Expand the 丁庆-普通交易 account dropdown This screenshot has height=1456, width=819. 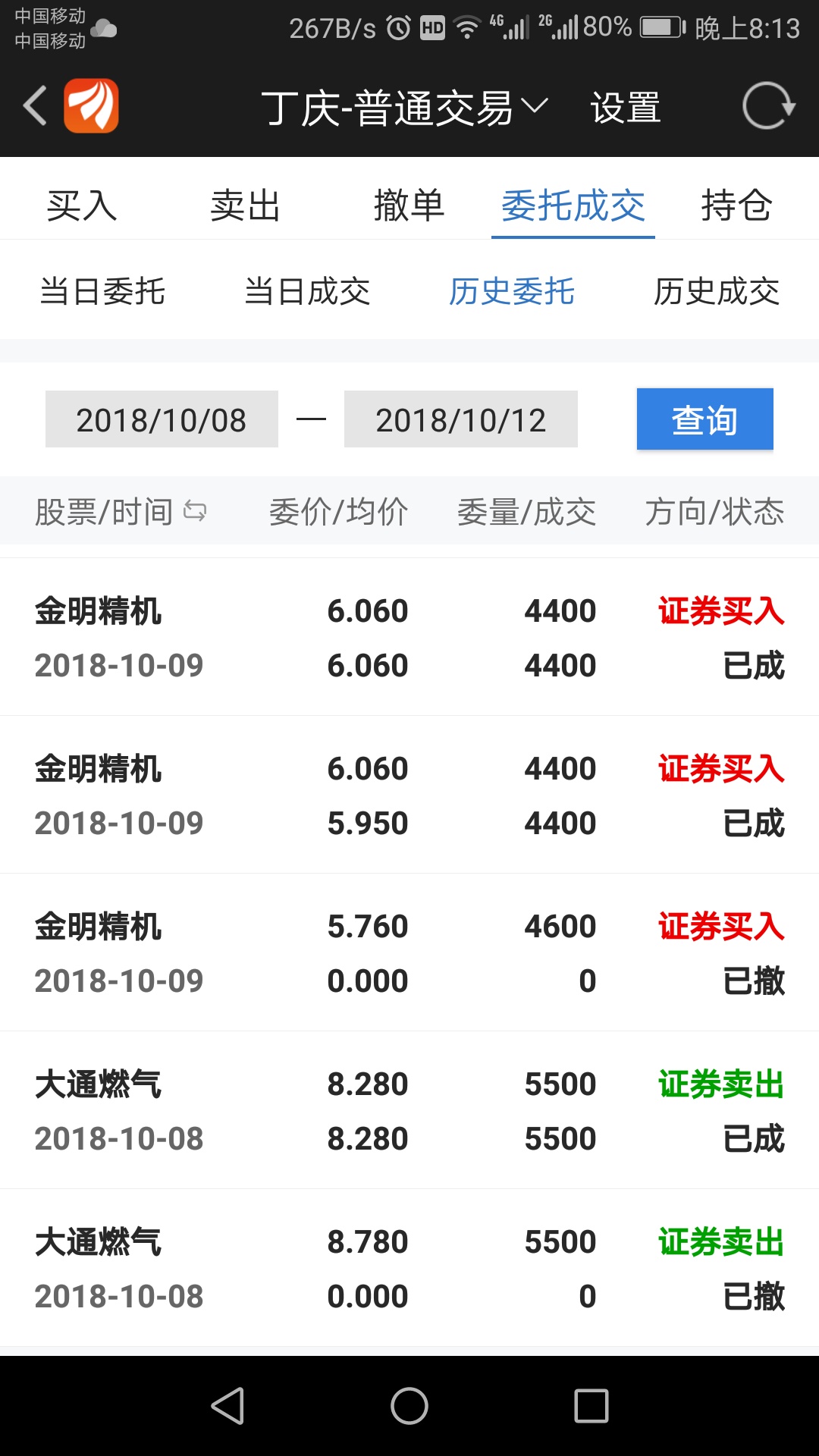(404, 108)
